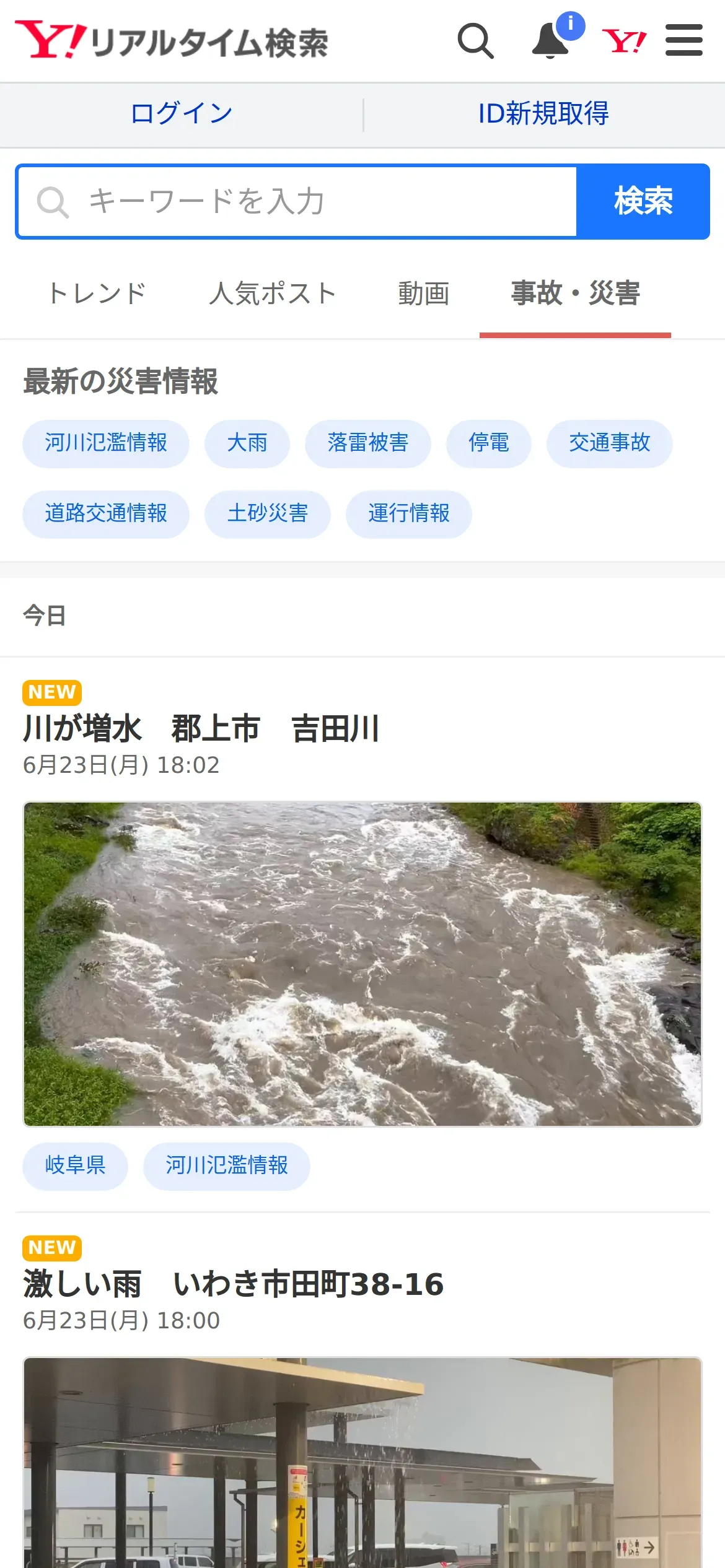Select the 土砂災害 chip
Image resolution: width=725 pixels, height=1568 pixels.
coord(268,514)
